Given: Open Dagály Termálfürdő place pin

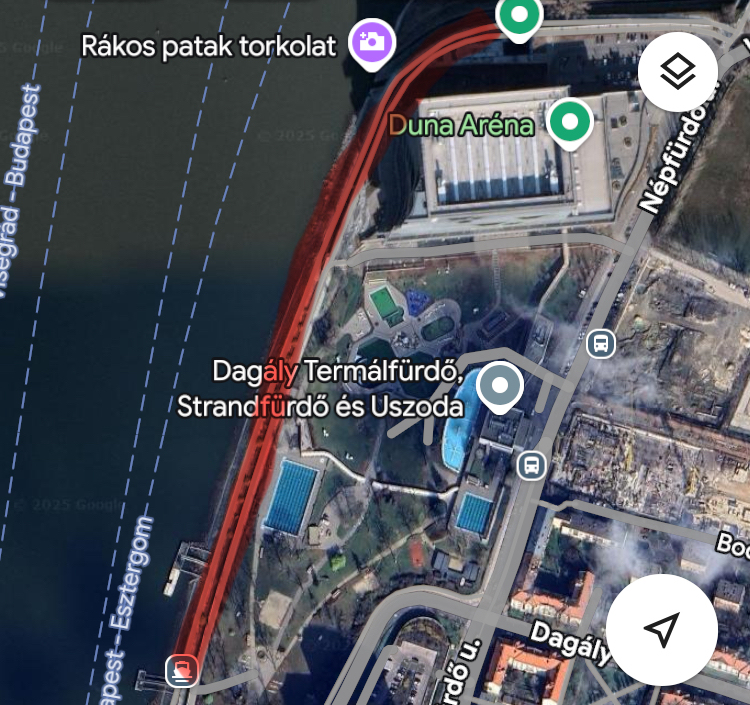Looking at the screenshot, I should tap(499, 388).
